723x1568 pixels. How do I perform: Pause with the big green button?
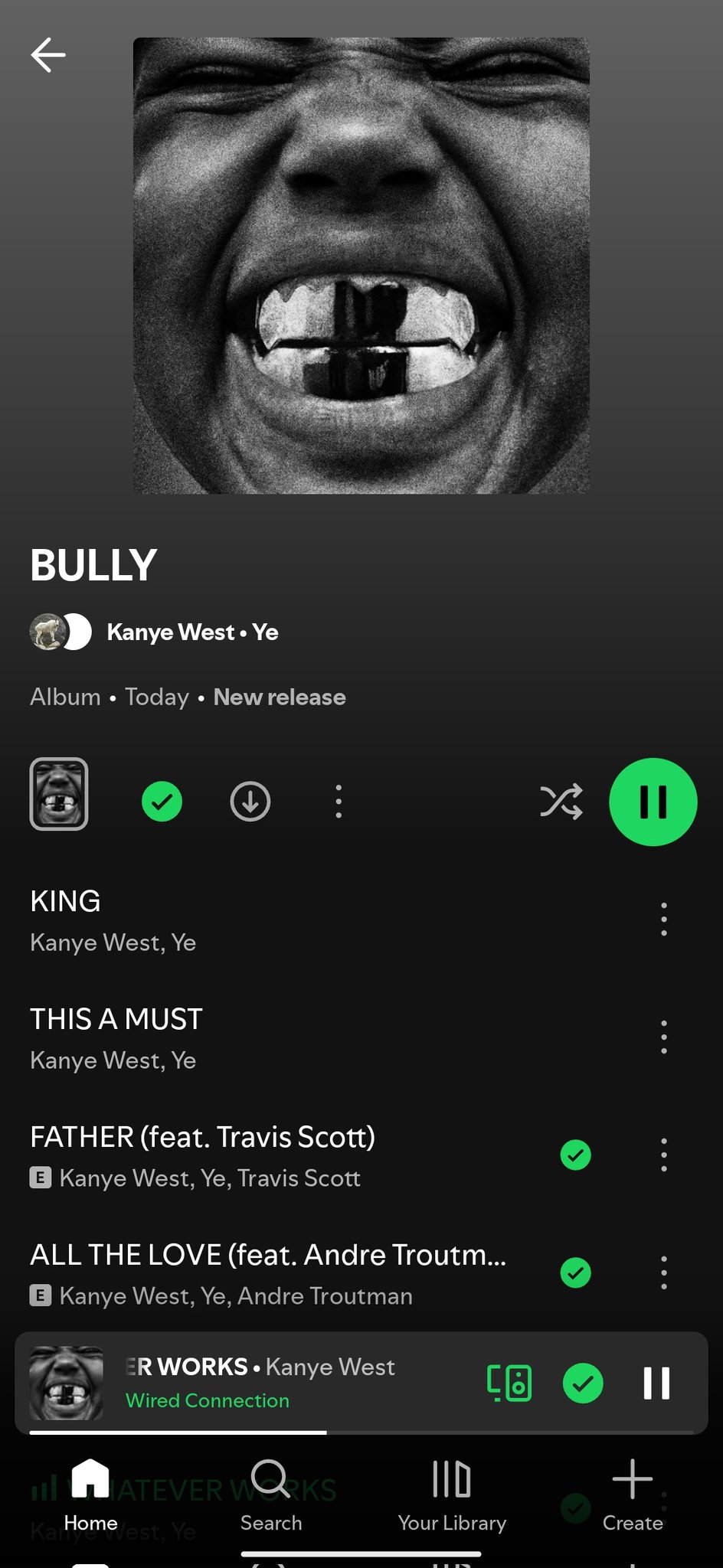[x=653, y=802]
